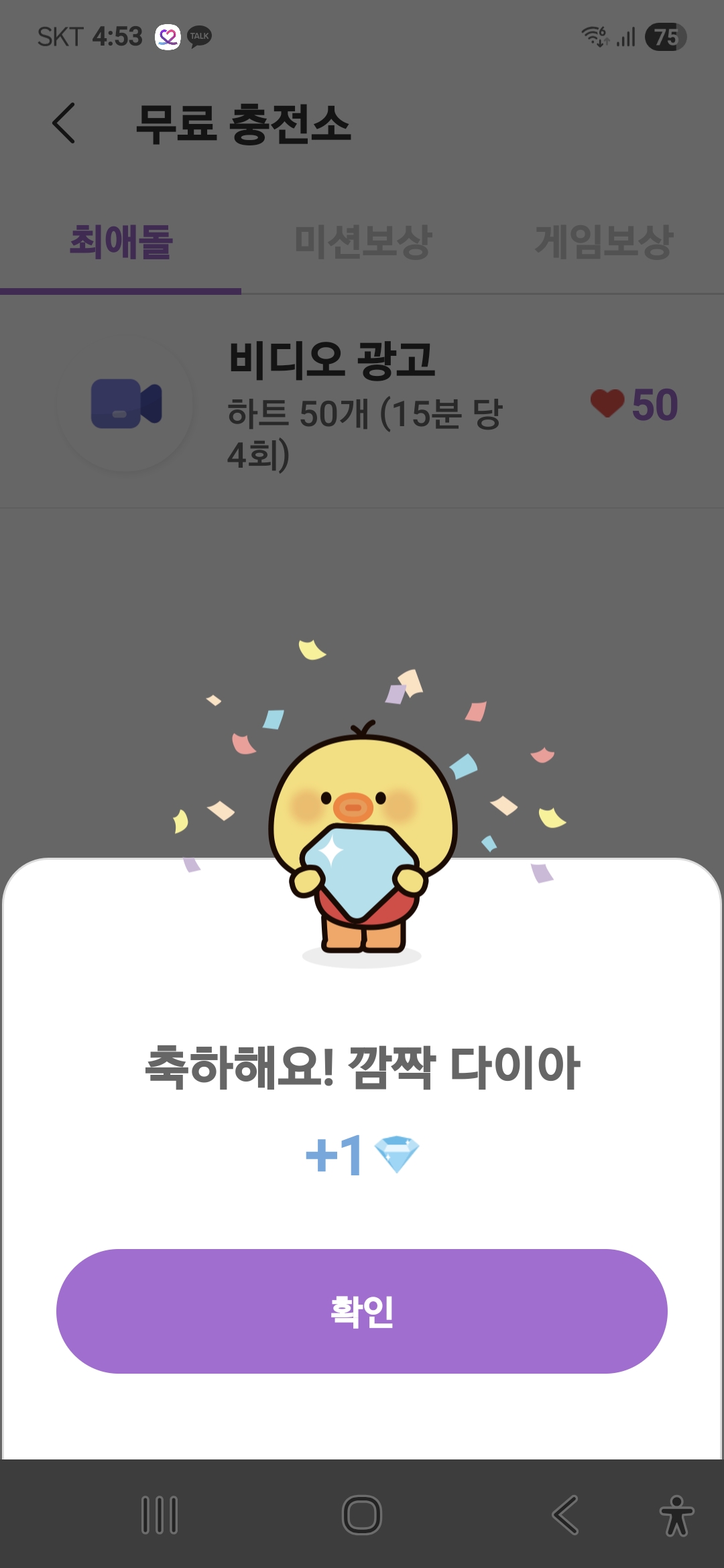Confirm the surprise diamond reward with 확인
Image resolution: width=724 pixels, height=1568 pixels.
coord(362,1311)
